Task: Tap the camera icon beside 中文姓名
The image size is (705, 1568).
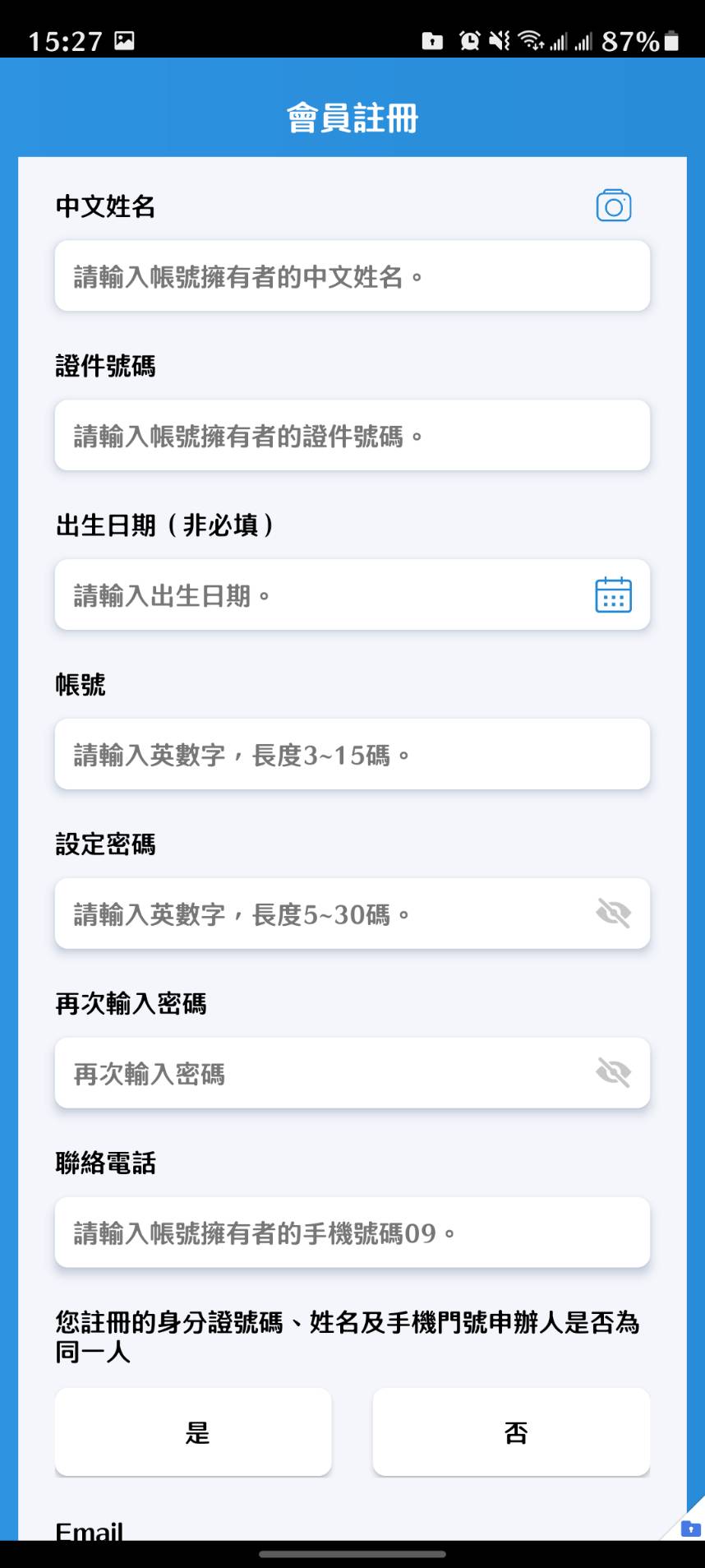Action: [x=613, y=206]
